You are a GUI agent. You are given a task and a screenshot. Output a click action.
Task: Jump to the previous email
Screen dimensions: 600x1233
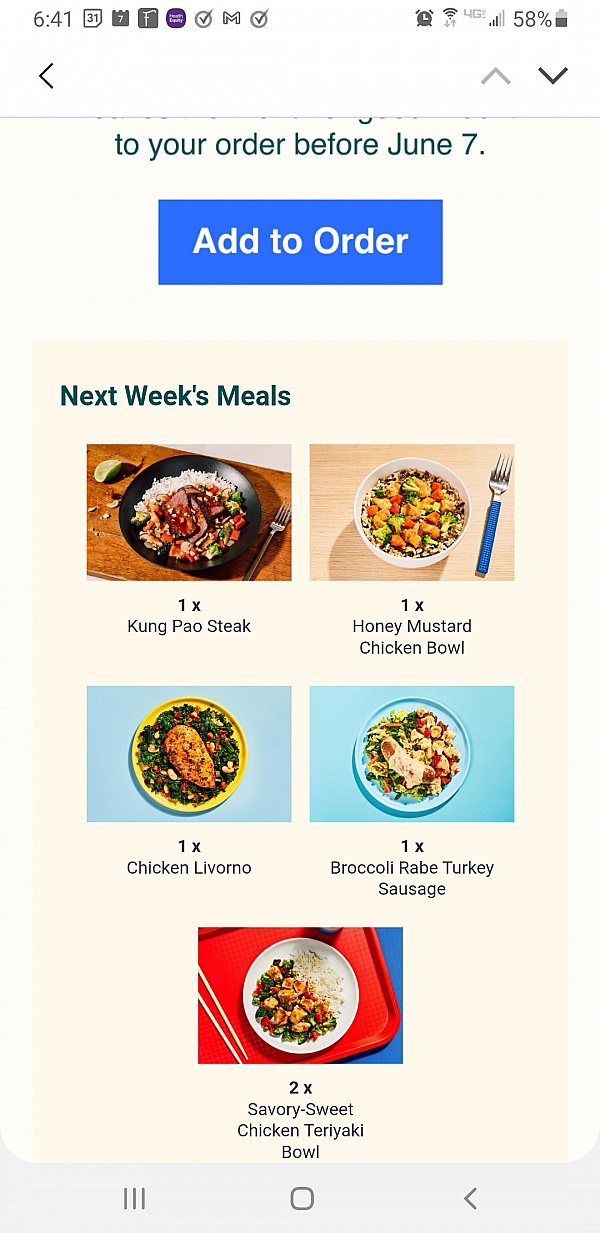[496, 76]
